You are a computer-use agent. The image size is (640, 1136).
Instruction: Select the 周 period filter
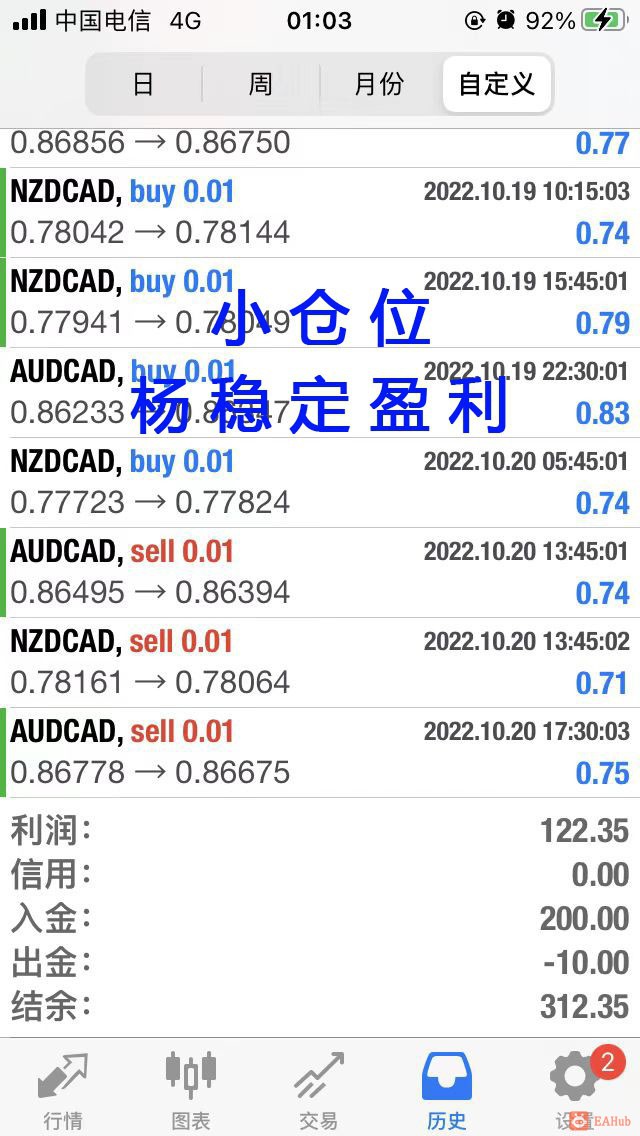[x=260, y=84]
